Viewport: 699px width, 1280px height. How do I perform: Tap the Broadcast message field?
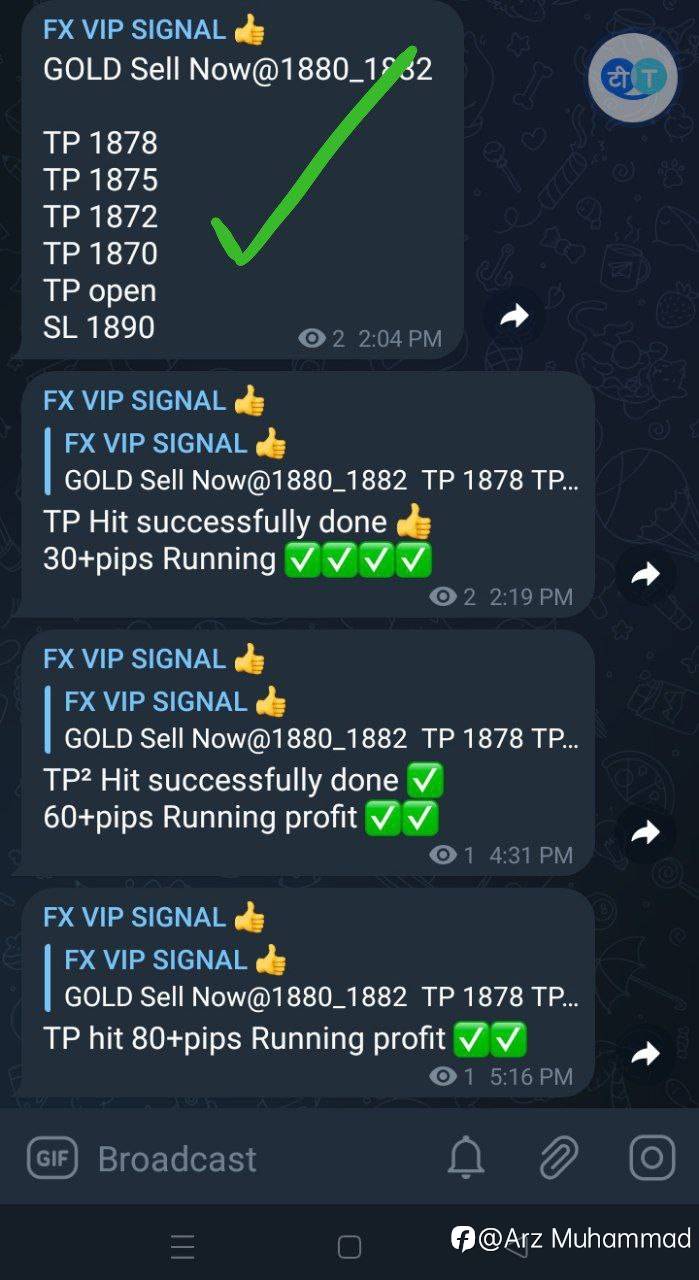click(x=260, y=1159)
